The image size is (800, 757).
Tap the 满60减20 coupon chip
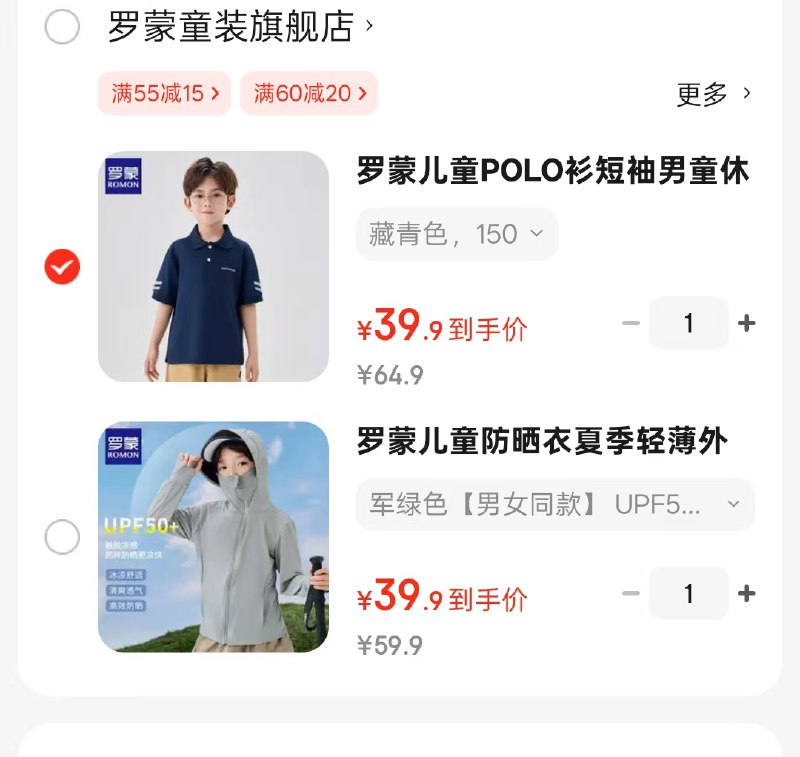(308, 94)
